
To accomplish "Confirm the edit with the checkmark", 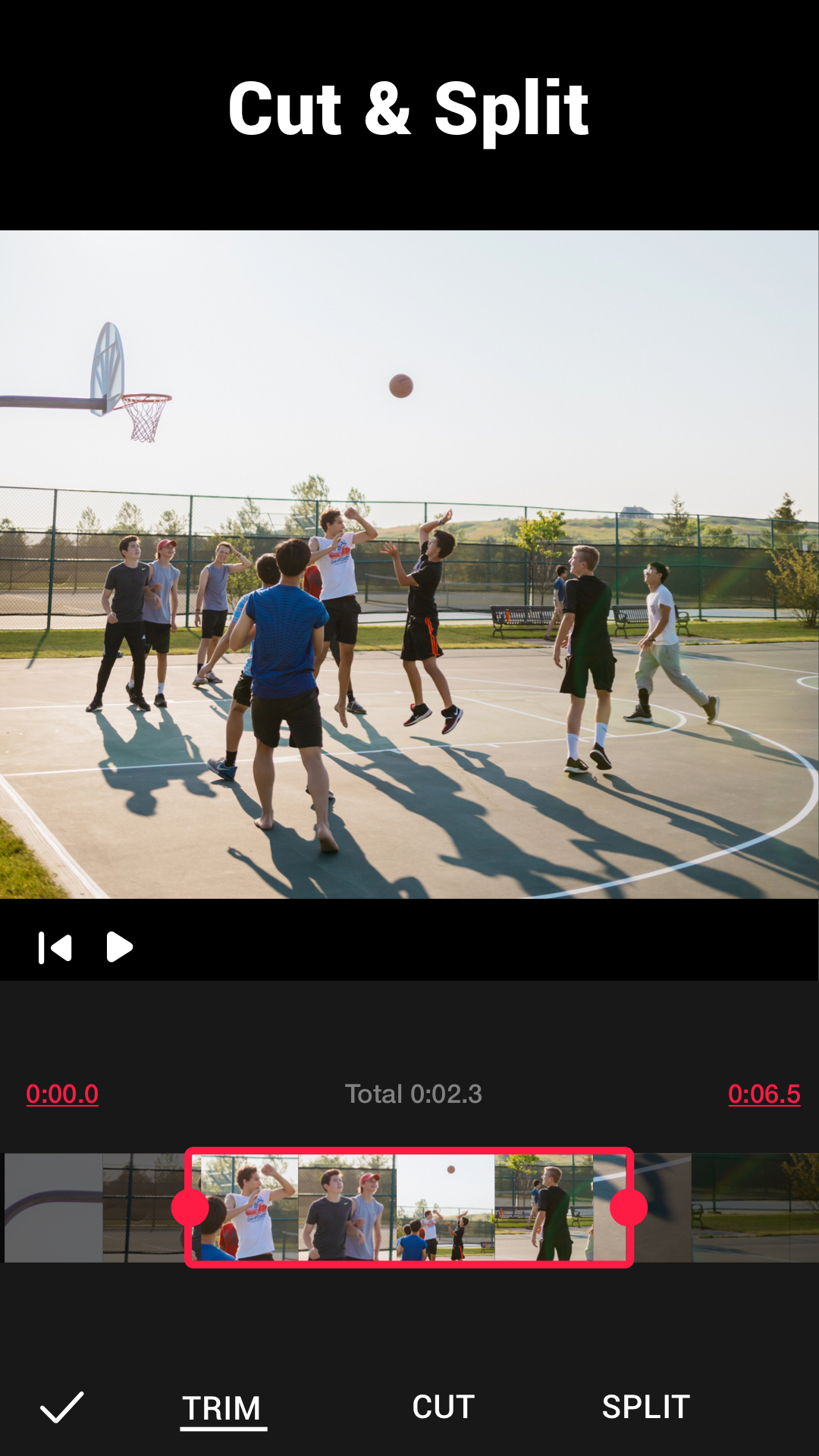I will [x=61, y=1407].
